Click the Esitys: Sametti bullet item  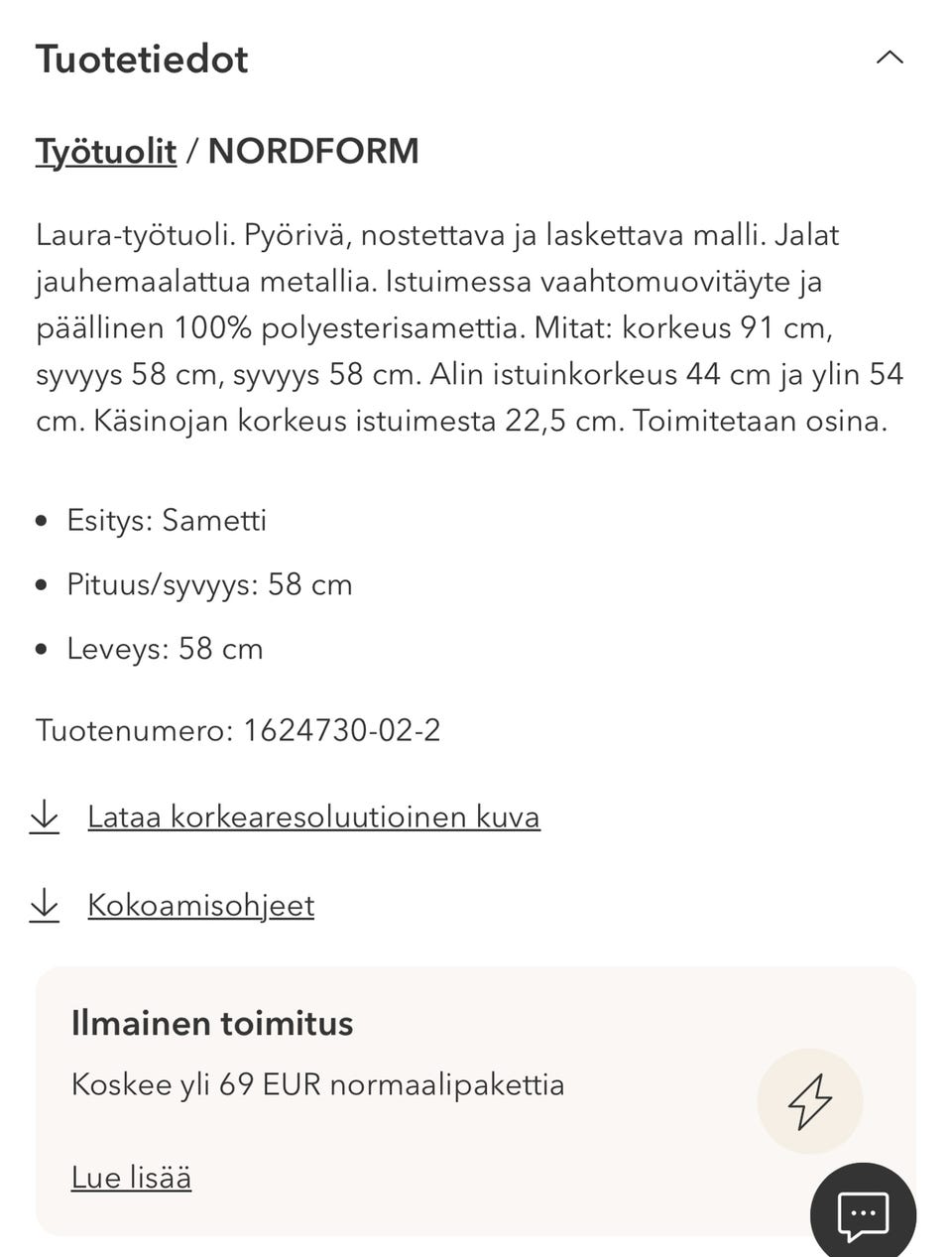coord(166,520)
